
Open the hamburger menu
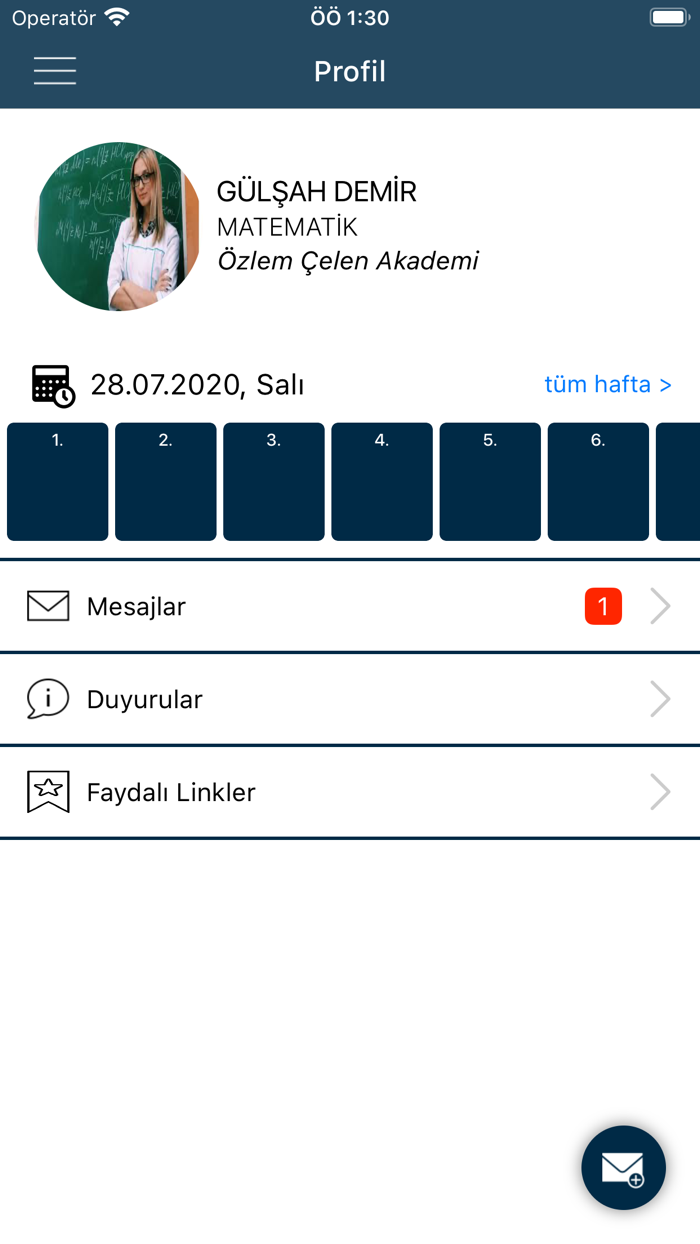click(55, 71)
